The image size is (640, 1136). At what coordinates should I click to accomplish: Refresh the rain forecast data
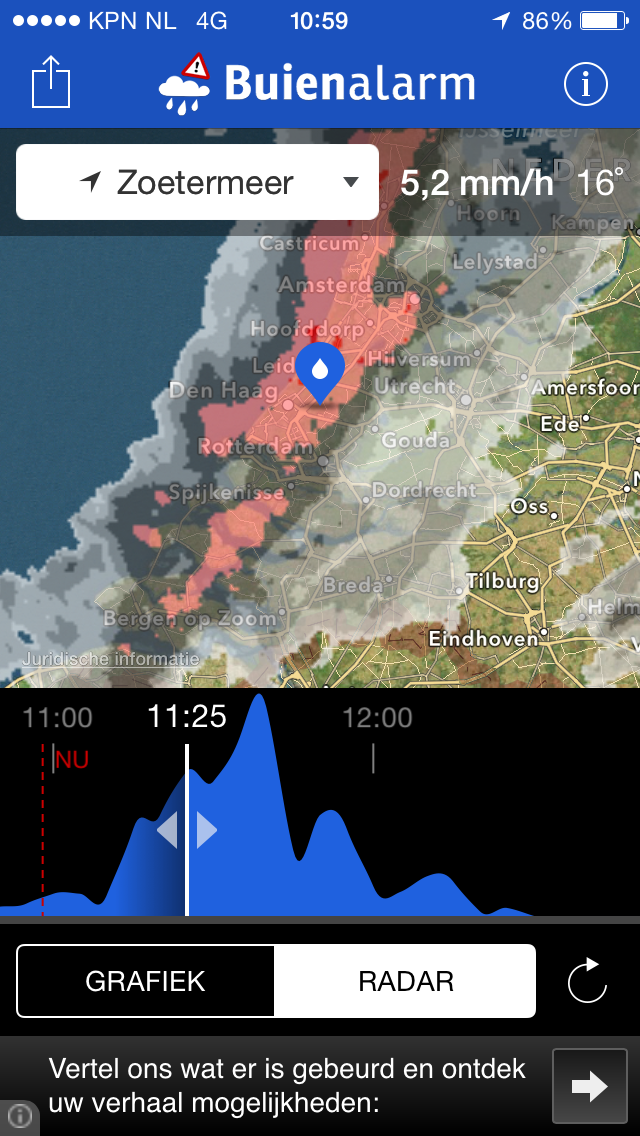pyautogui.click(x=587, y=980)
